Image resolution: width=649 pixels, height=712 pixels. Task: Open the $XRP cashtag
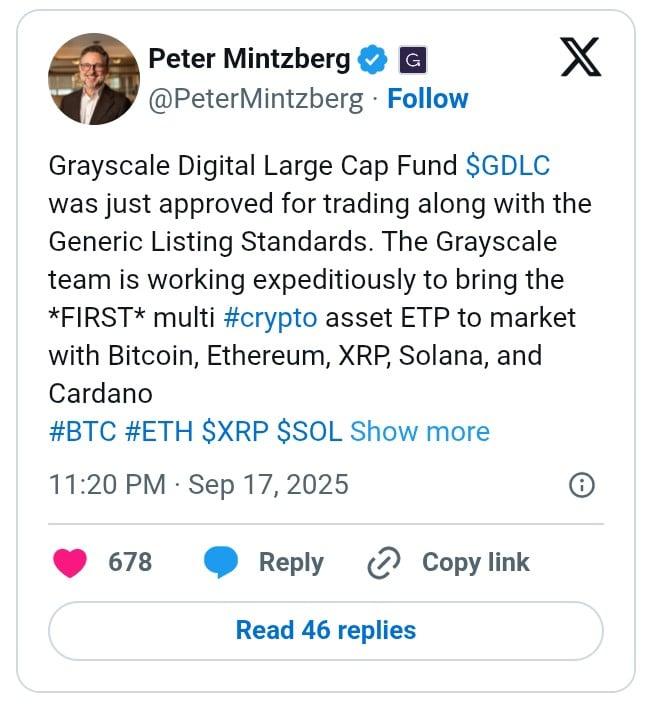[234, 432]
